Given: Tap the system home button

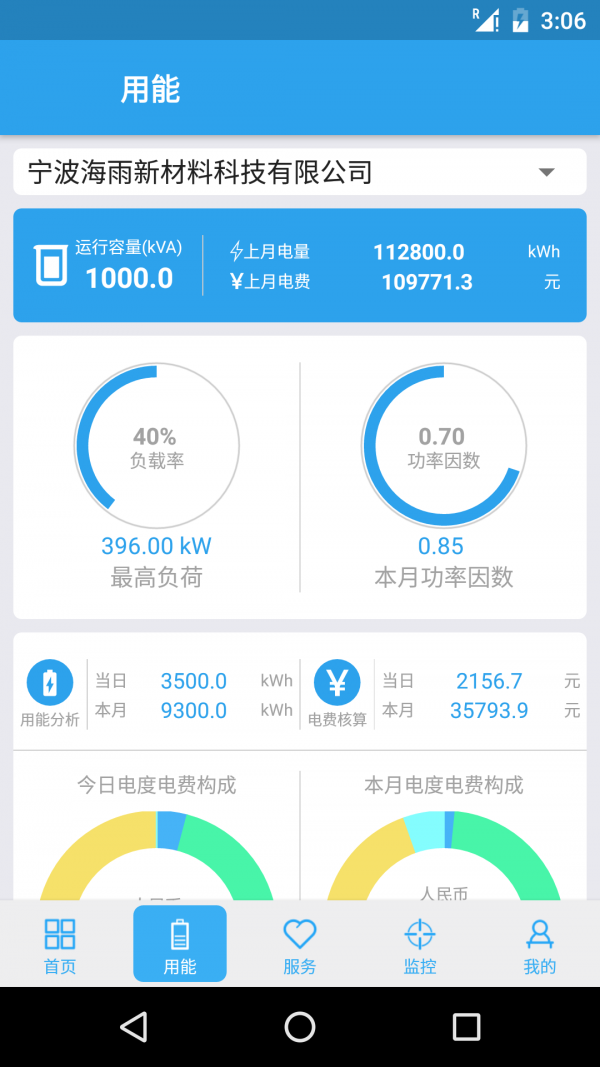Looking at the screenshot, I should (x=299, y=1026).
